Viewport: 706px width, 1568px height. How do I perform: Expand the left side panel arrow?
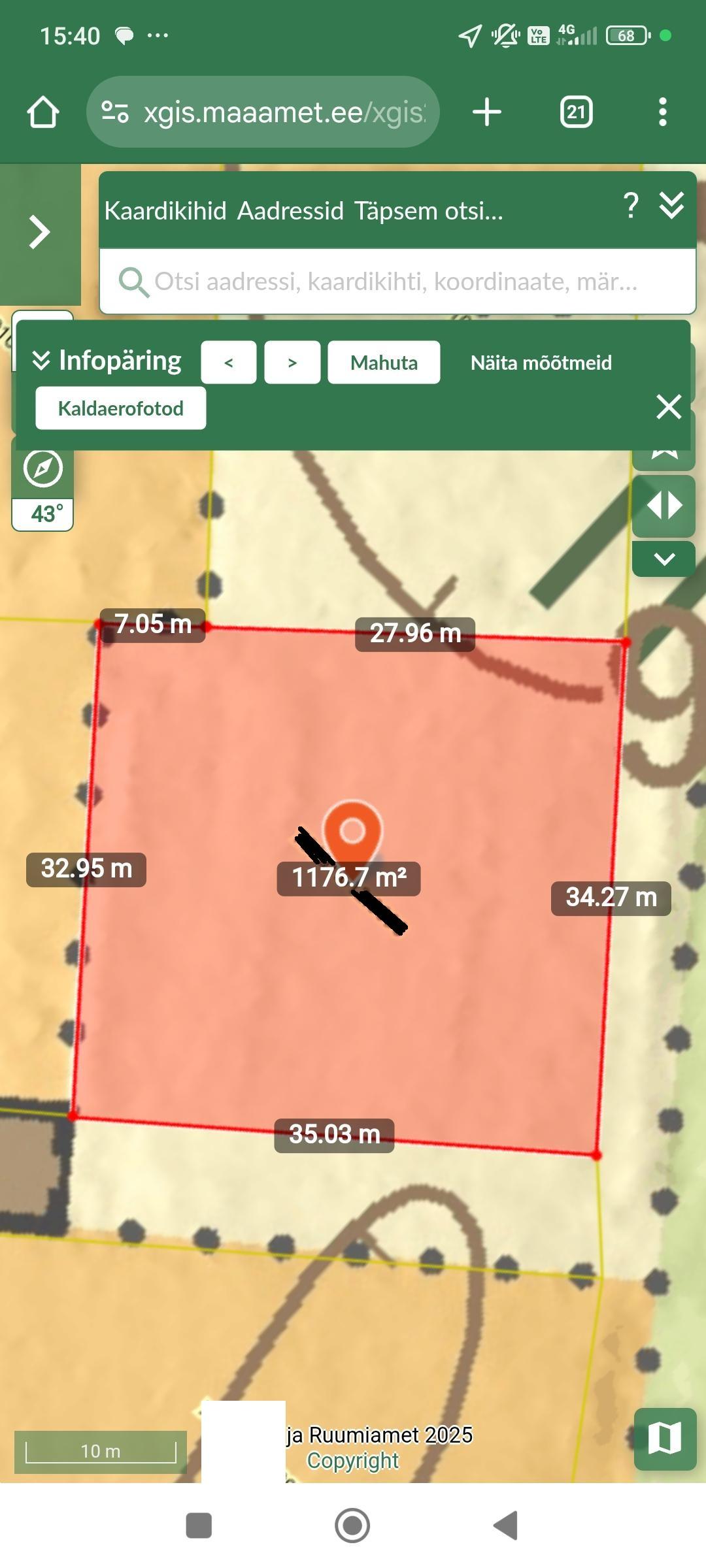click(40, 233)
